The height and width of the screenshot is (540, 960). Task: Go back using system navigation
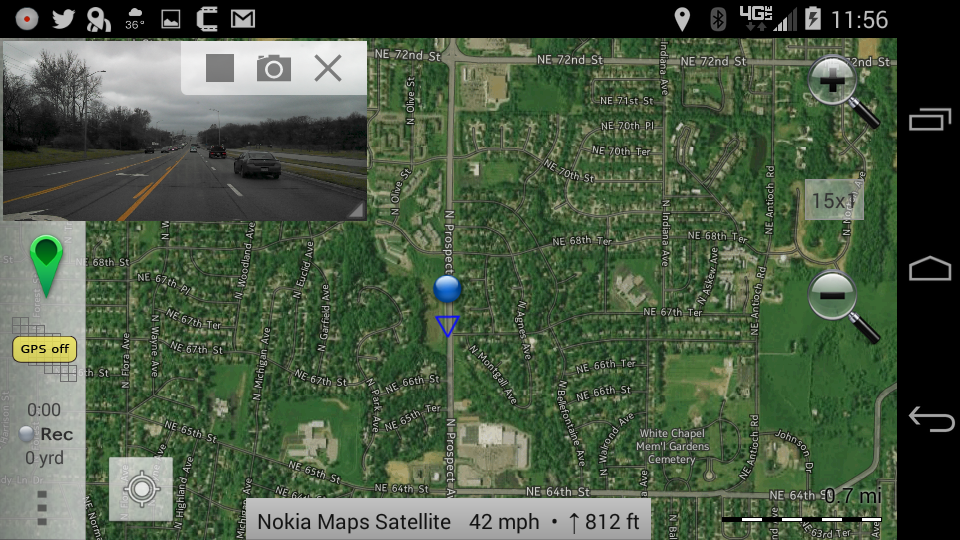(x=930, y=419)
